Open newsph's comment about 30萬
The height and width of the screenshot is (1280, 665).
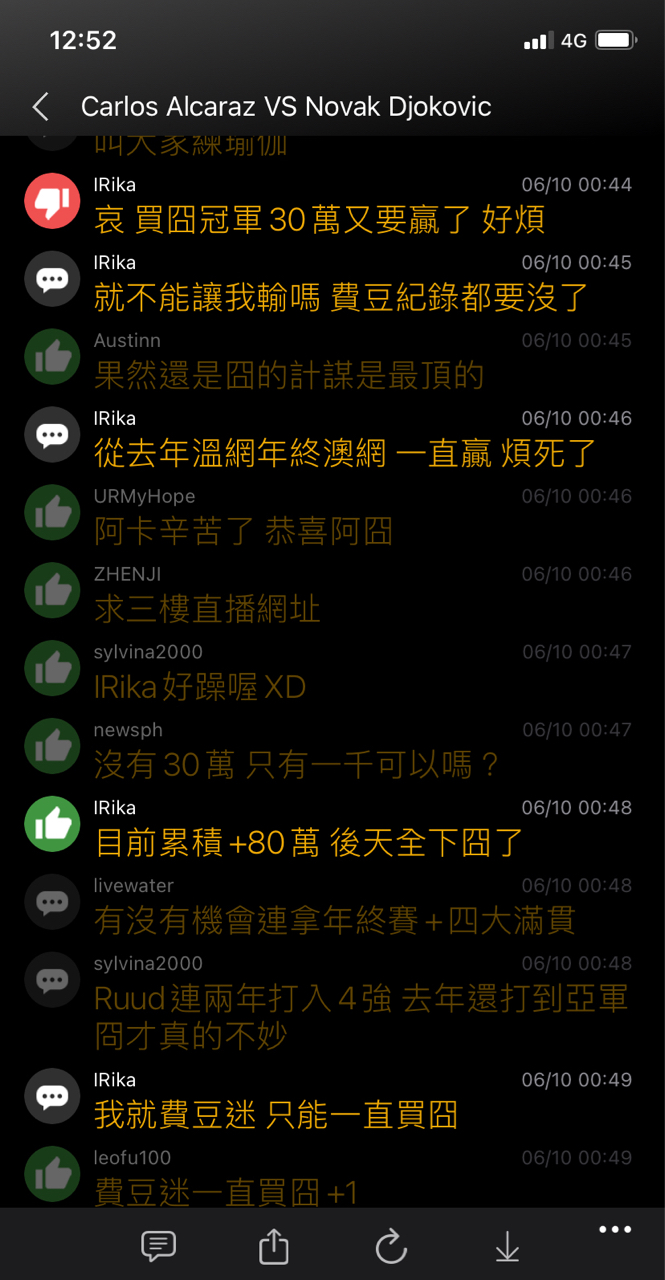(x=332, y=750)
